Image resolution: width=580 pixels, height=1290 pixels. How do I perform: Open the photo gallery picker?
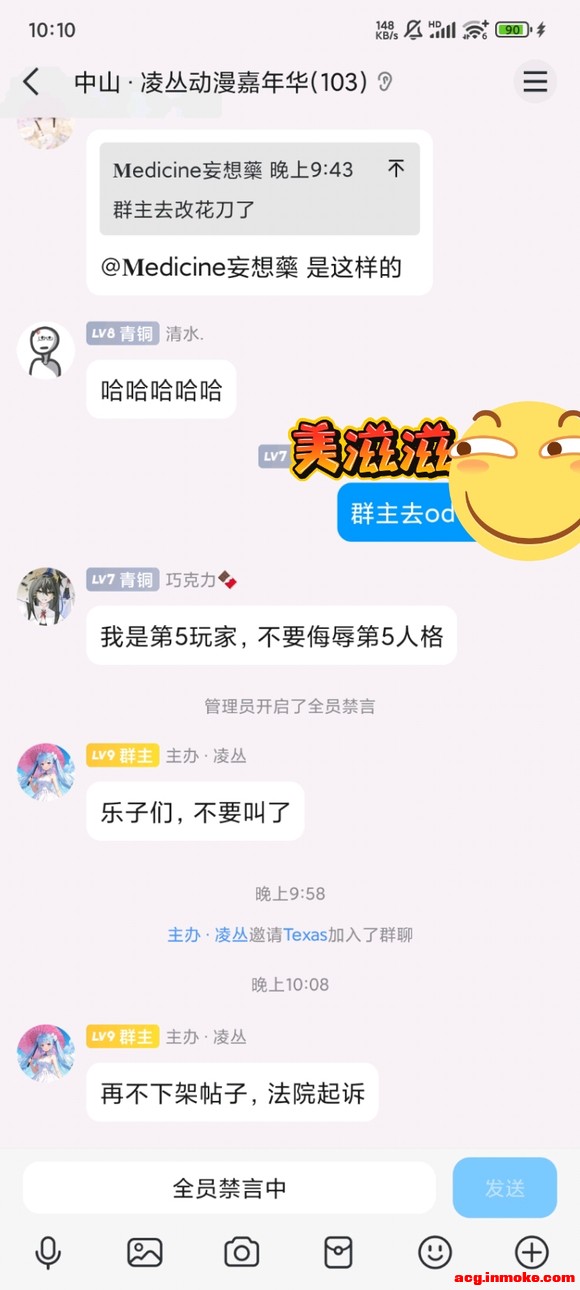click(144, 1252)
